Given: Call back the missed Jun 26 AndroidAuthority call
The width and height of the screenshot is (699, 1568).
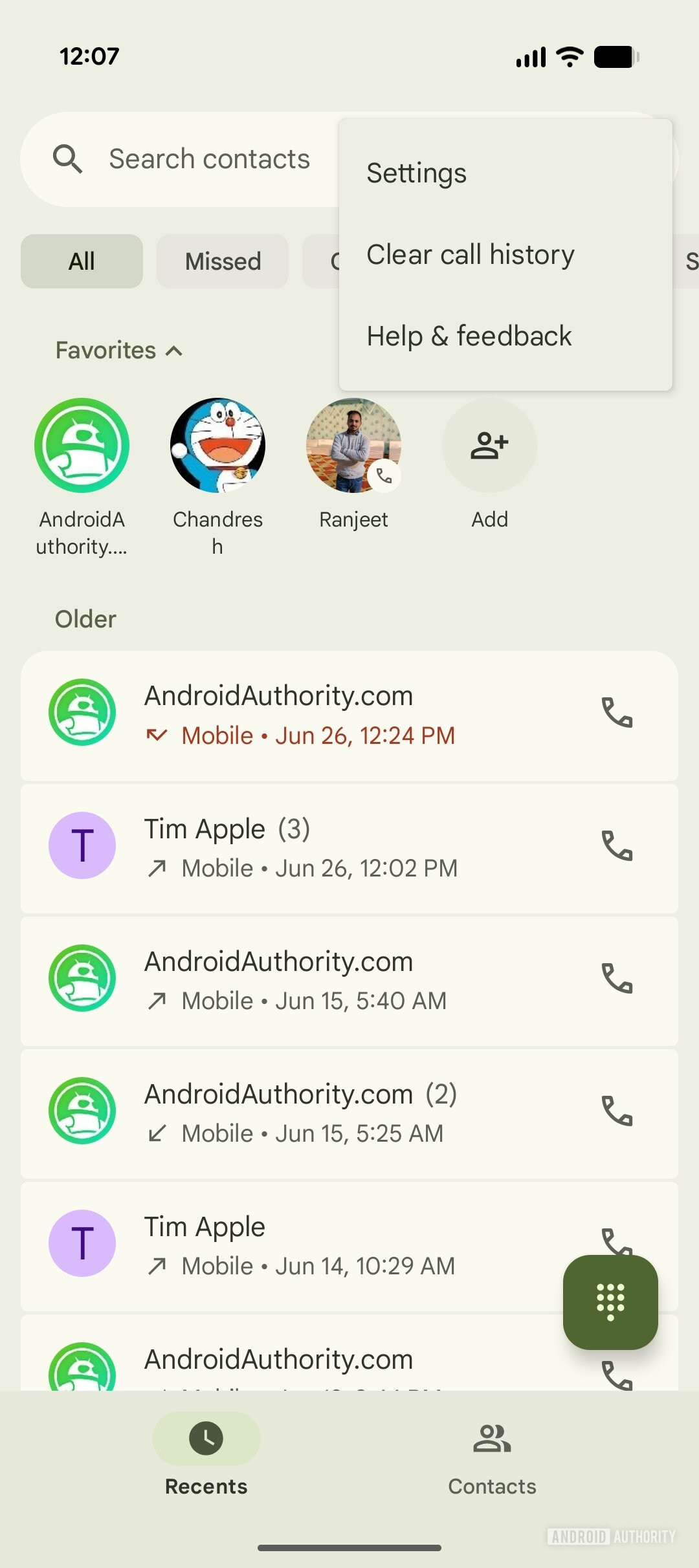Looking at the screenshot, I should click(617, 713).
